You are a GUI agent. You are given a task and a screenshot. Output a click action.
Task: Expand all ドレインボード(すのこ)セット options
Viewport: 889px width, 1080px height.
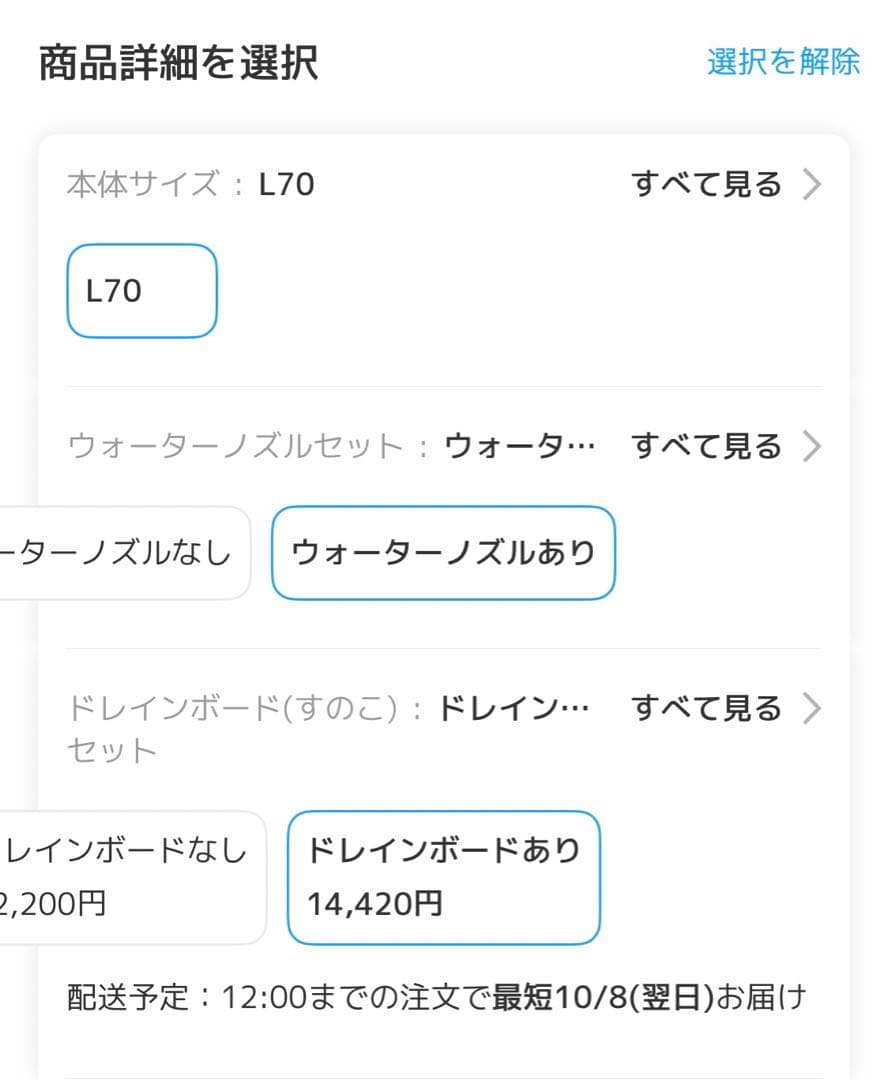tap(708, 709)
